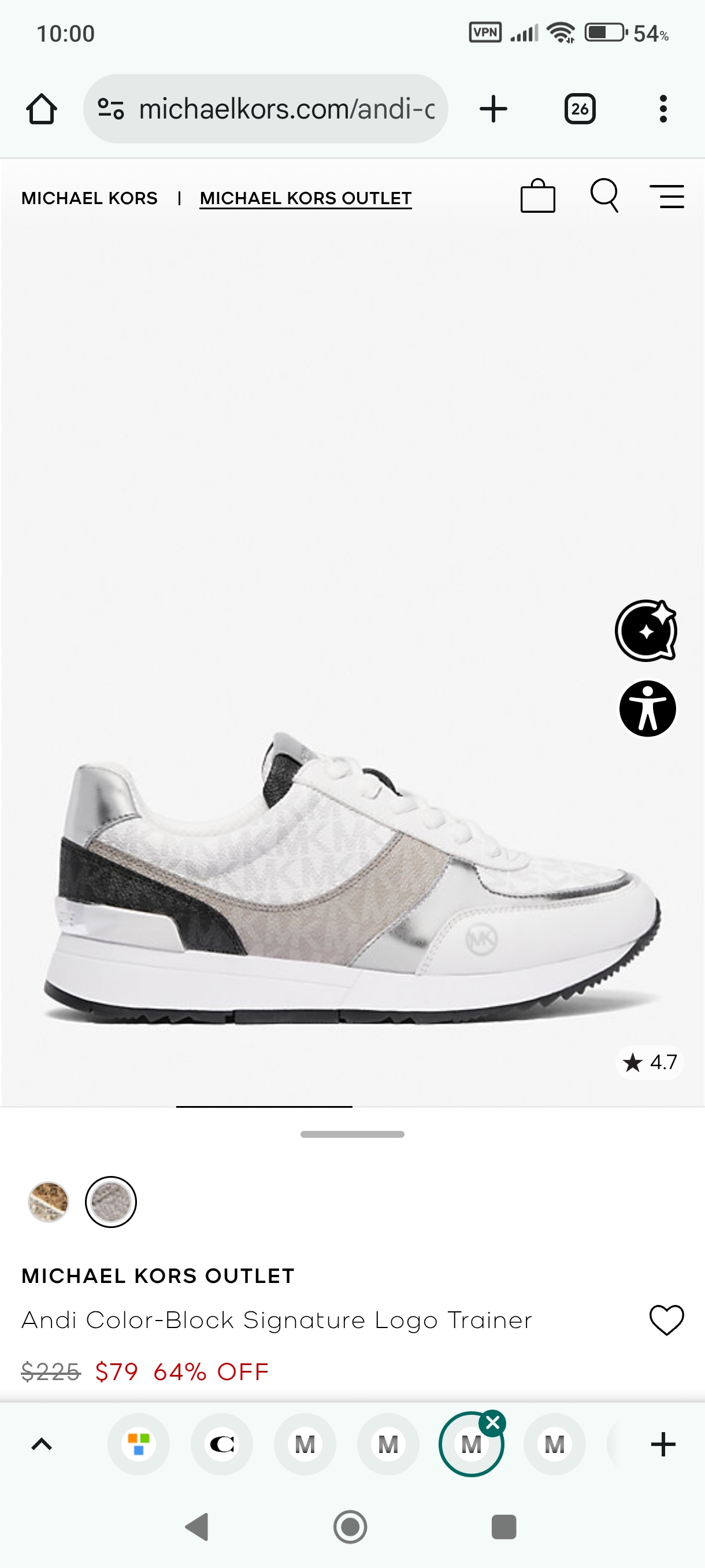Select the silver gray color swatch
Image resolution: width=705 pixels, height=1568 pixels.
pos(111,1201)
